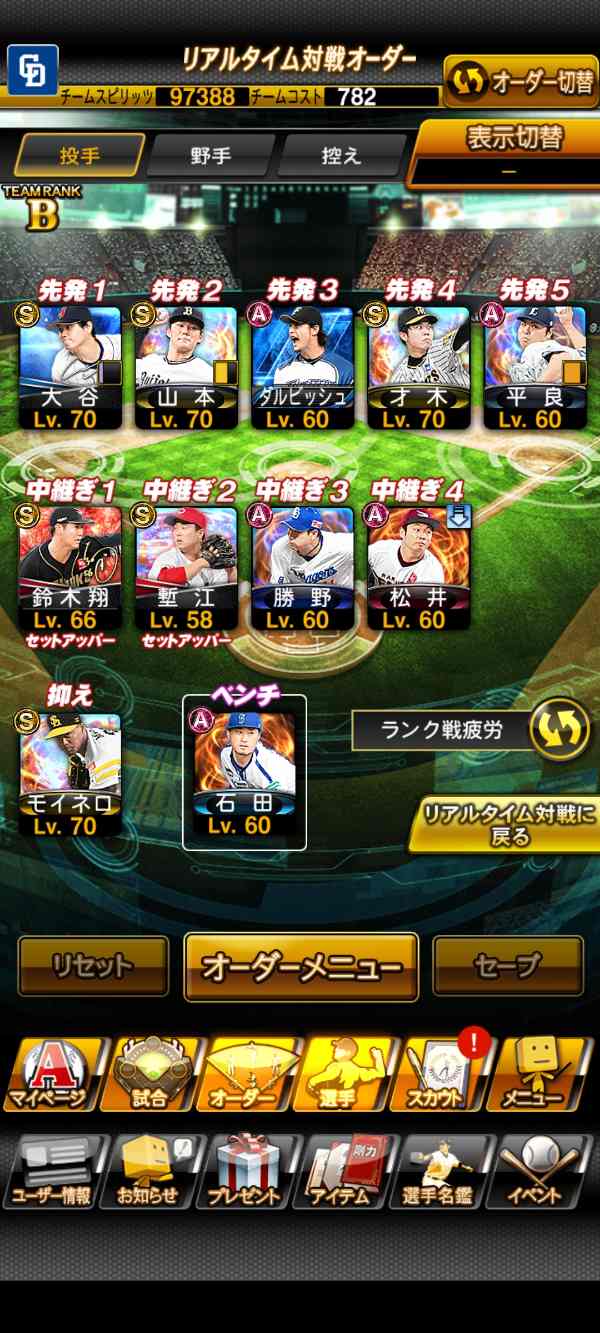Save the order with セーブ
Viewport: 600px width, 1333px height.
(507, 966)
